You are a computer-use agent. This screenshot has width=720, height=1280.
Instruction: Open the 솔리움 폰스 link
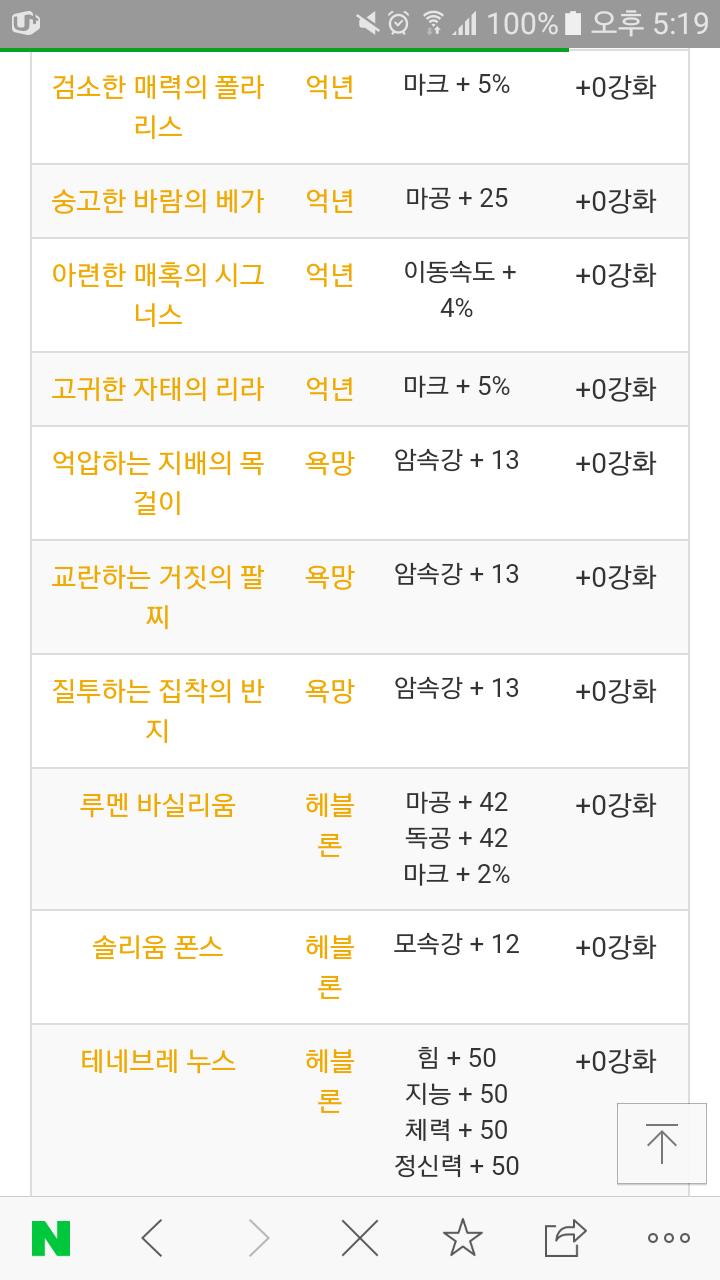158,947
